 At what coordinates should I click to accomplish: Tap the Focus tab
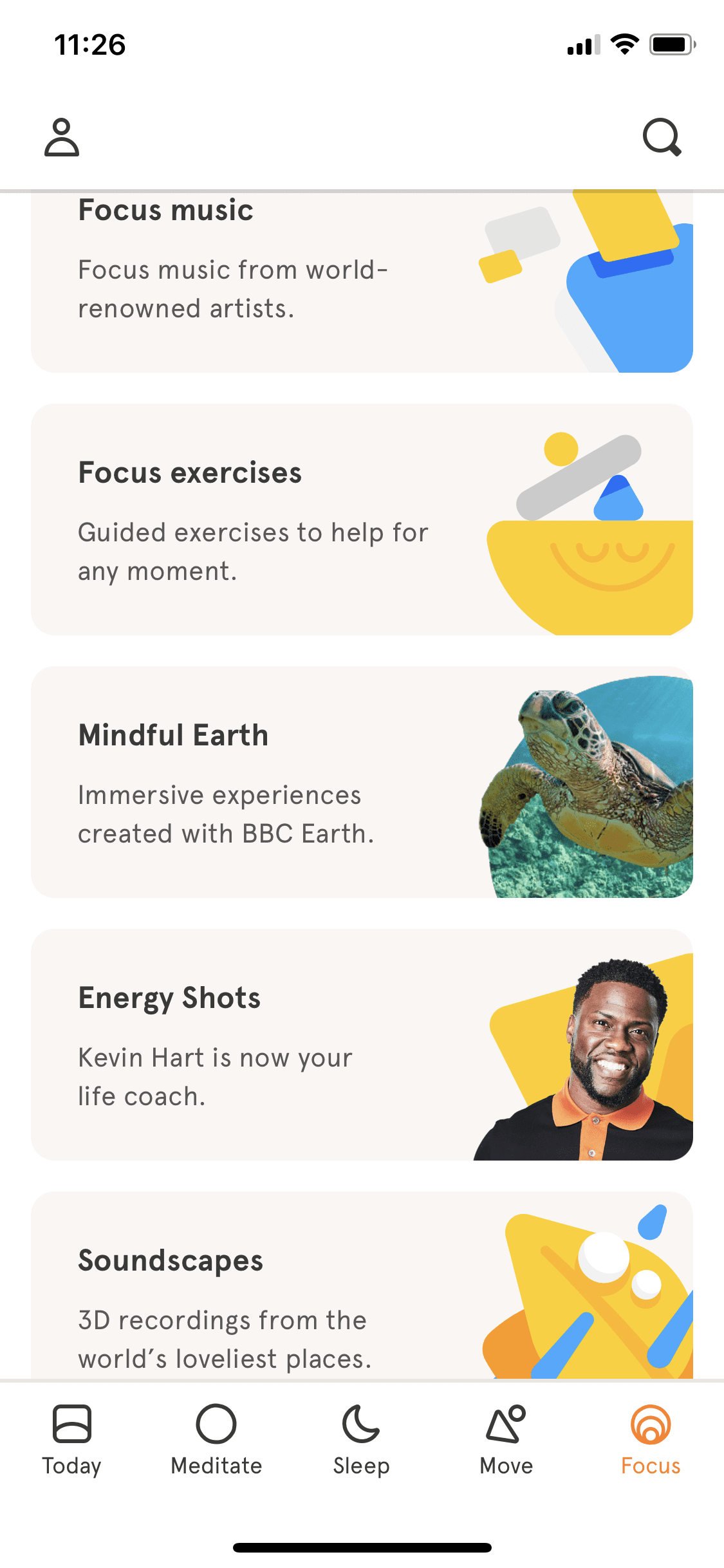pyautogui.click(x=651, y=1440)
